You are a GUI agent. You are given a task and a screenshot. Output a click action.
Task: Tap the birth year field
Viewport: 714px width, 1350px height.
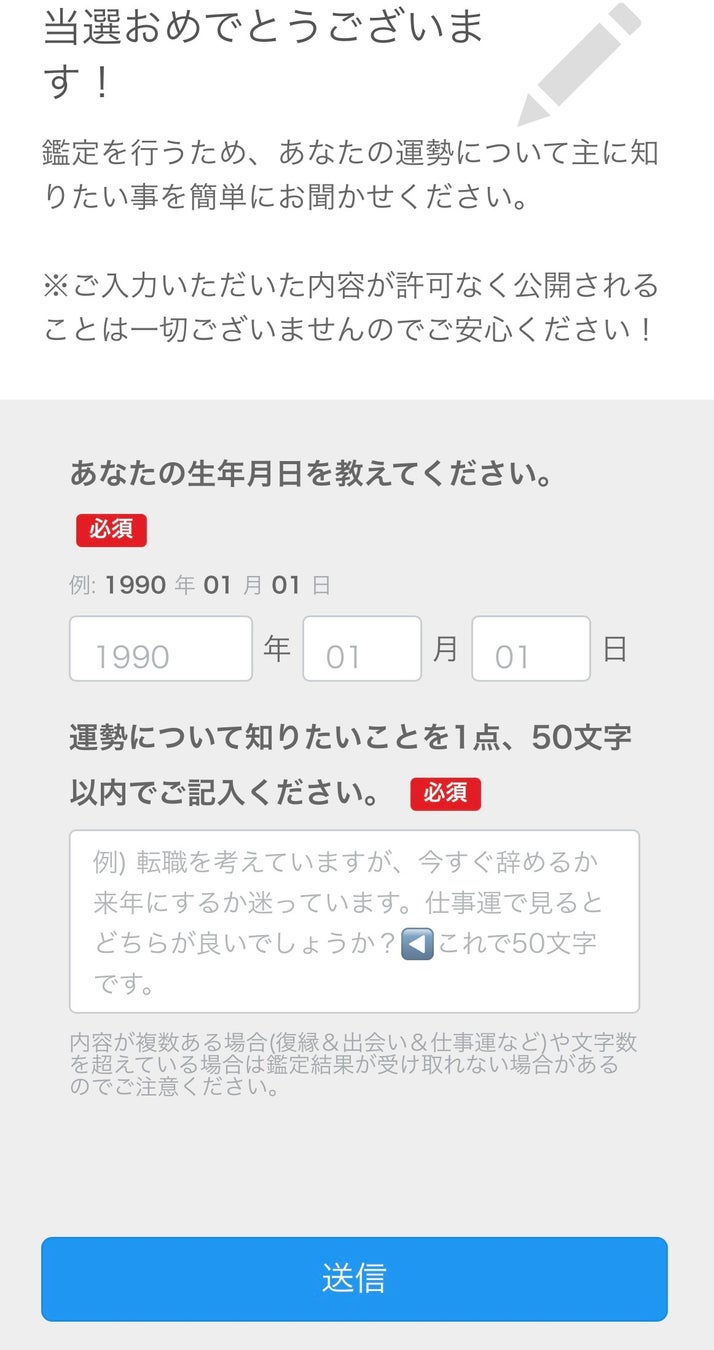161,649
